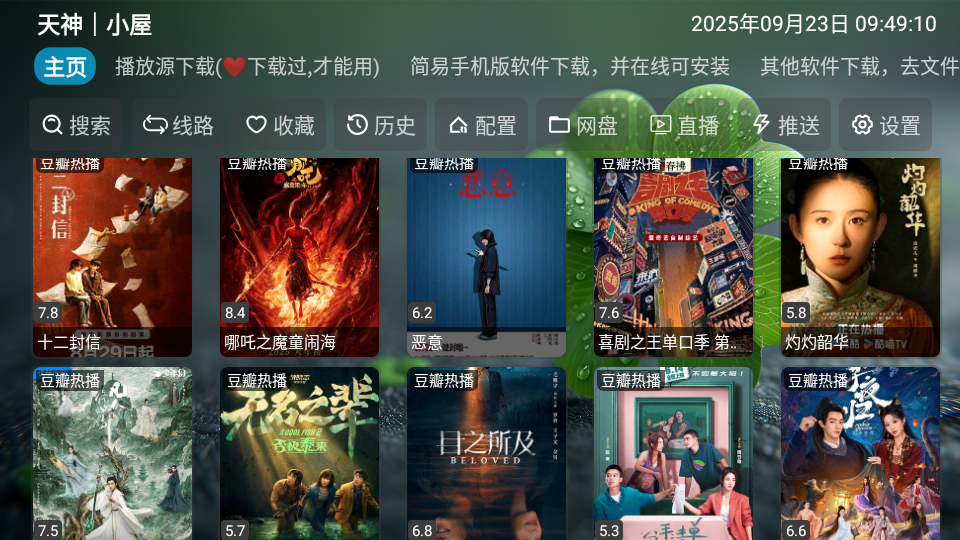Open the 灼灼韶华 drama card

point(860,255)
